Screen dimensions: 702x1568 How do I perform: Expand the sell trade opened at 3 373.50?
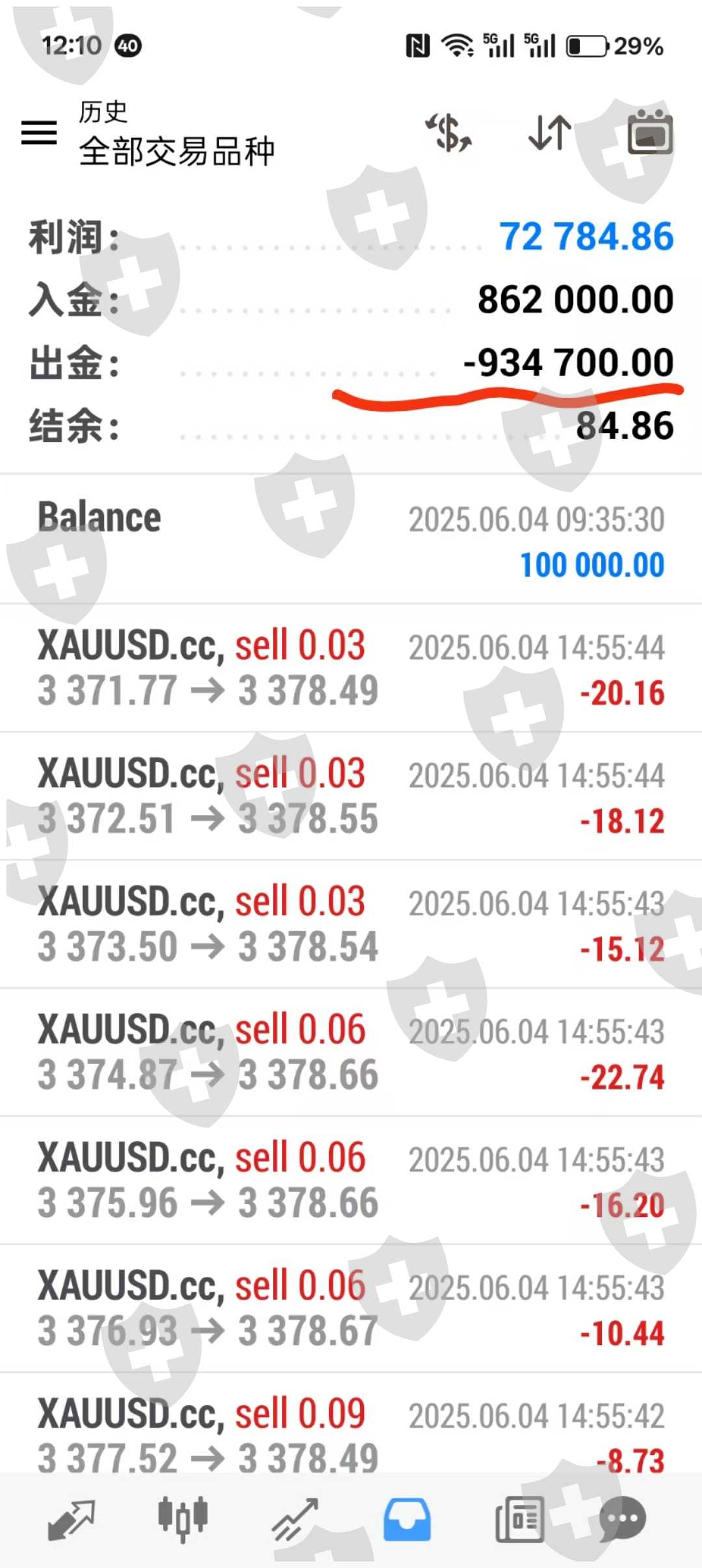point(351,924)
